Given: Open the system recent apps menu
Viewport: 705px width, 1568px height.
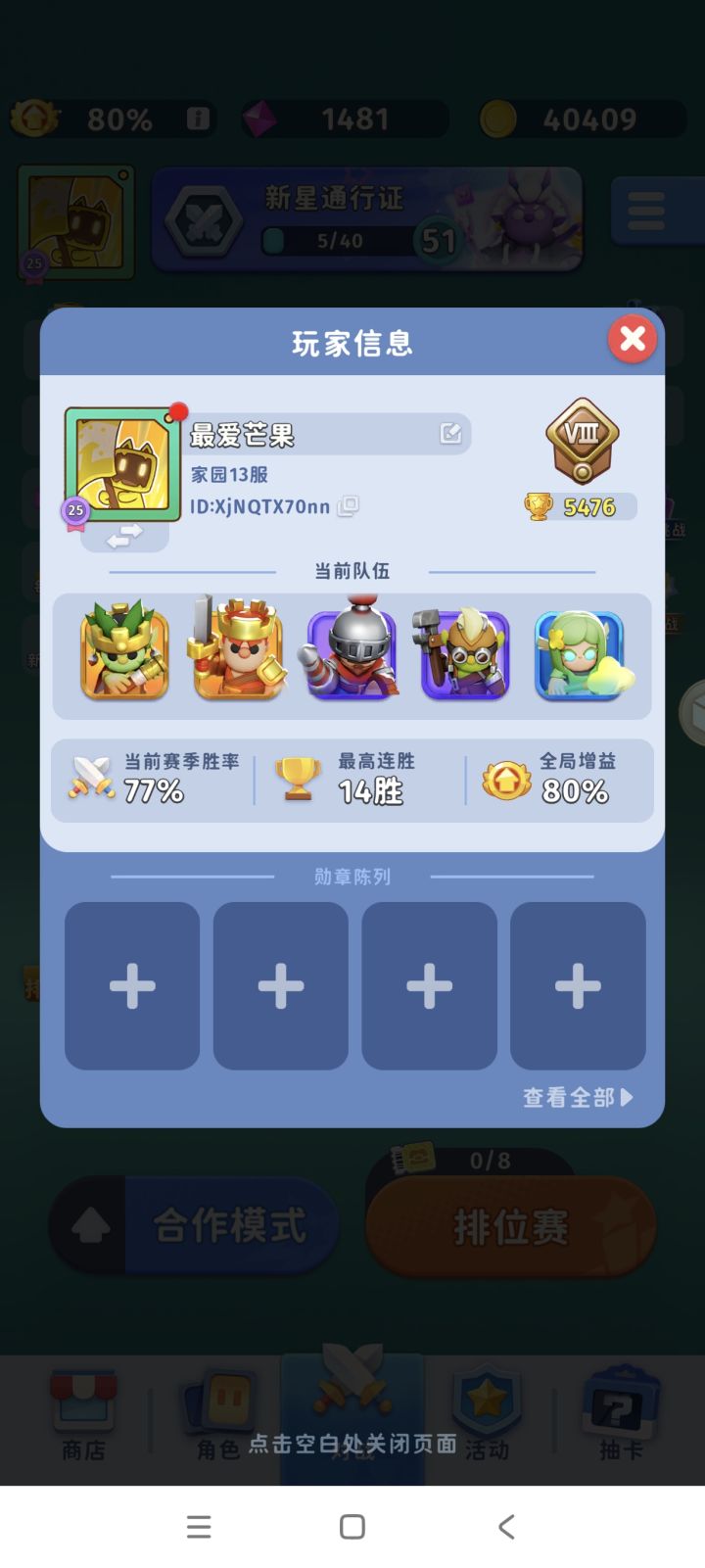Looking at the screenshot, I should click(x=199, y=1526).
